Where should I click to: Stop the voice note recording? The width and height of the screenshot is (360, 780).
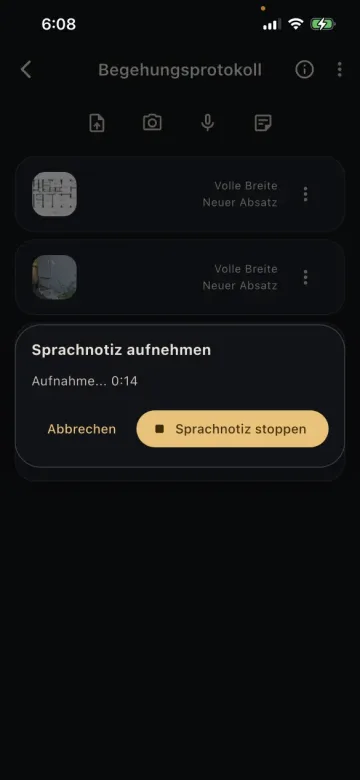pyautogui.click(x=232, y=429)
